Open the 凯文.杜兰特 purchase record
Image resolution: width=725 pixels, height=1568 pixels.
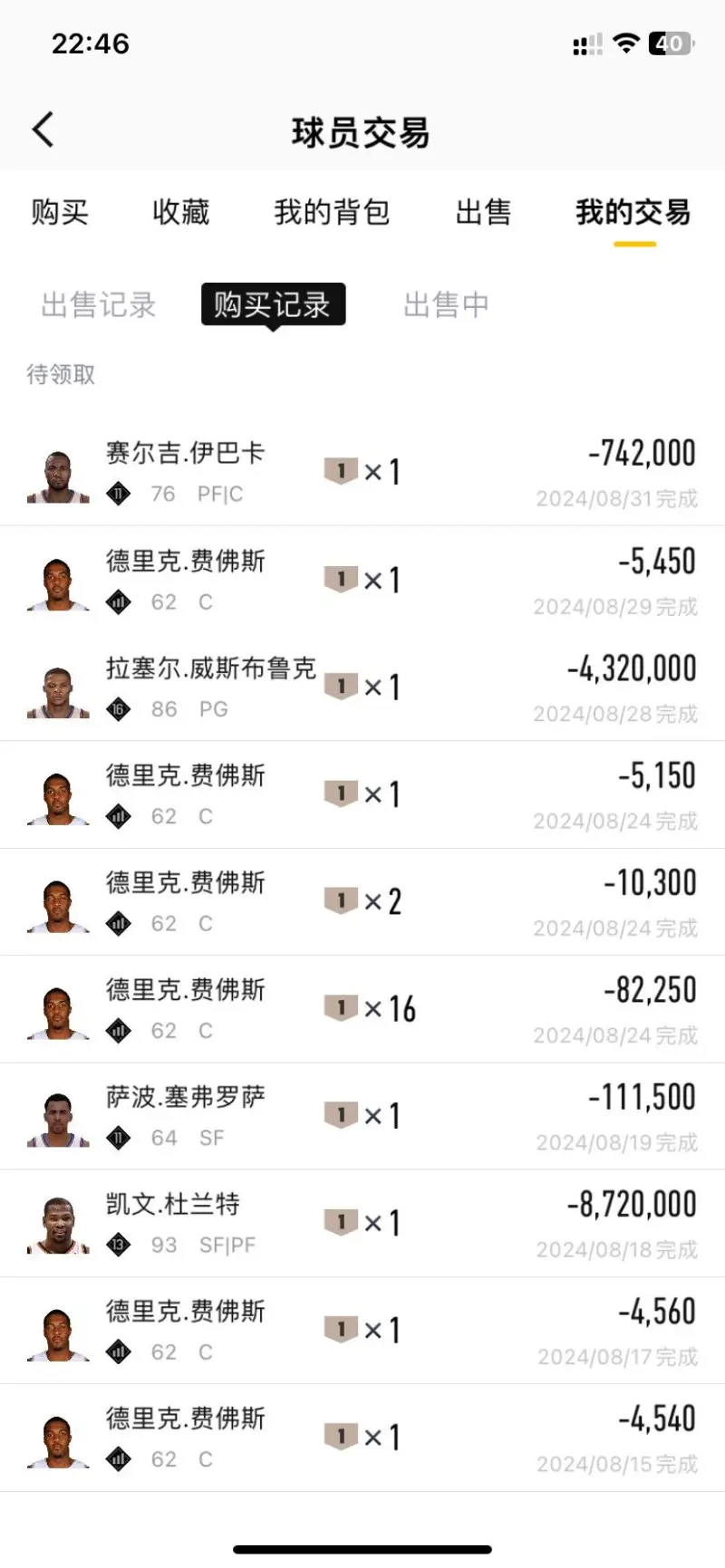(362, 1223)
